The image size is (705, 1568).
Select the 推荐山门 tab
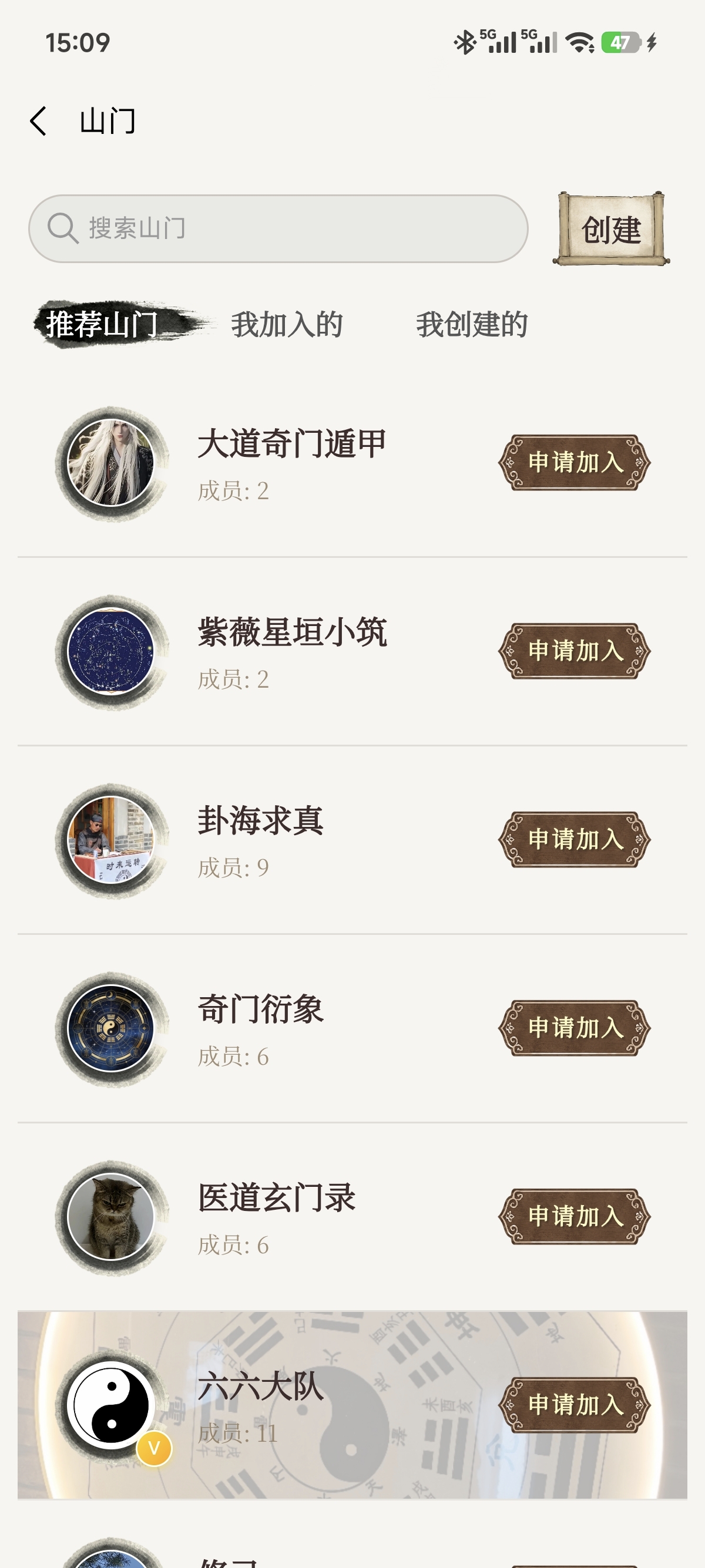[x=103, y=323]
